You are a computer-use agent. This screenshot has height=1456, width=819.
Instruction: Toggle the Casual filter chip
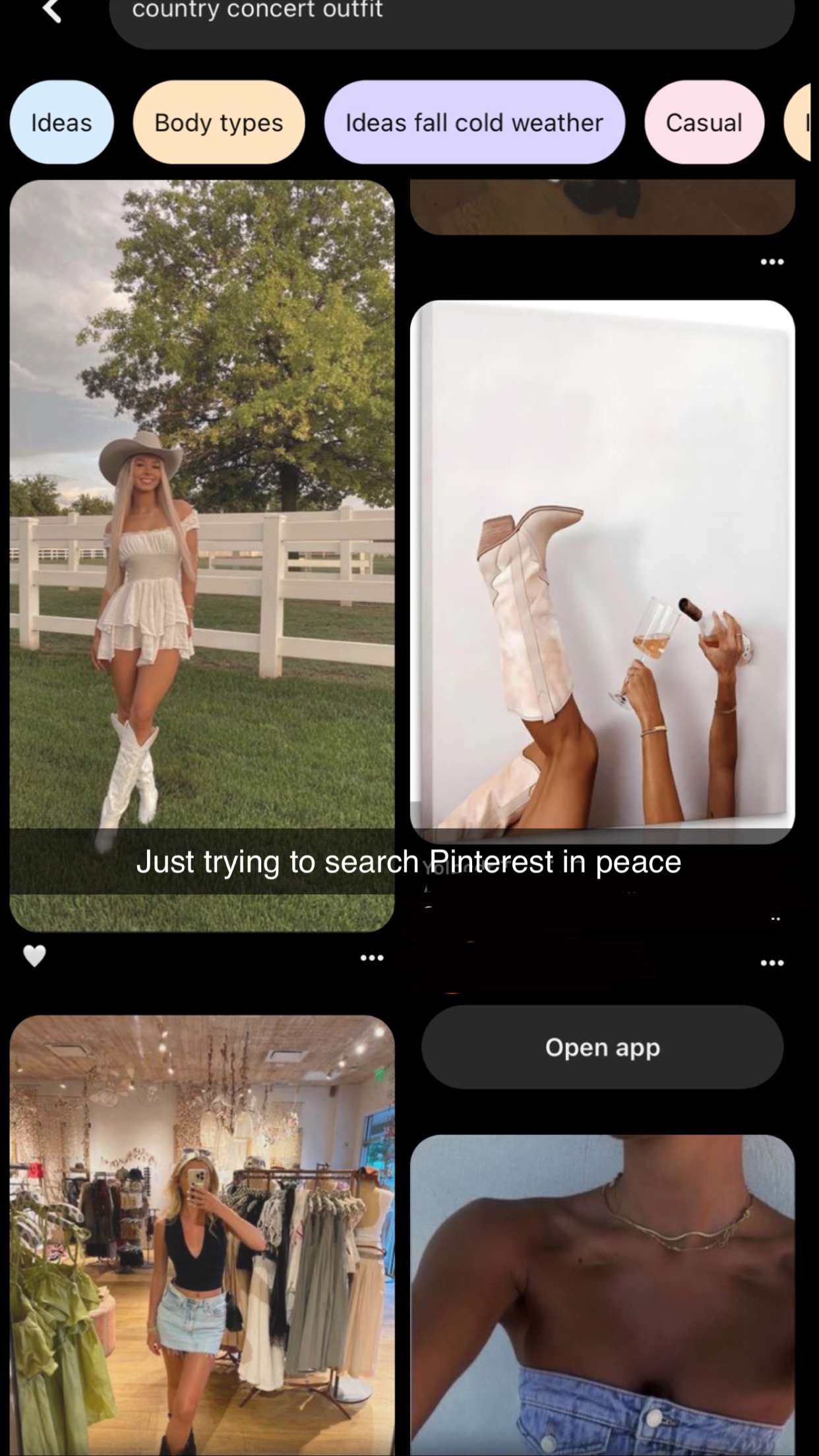[x=704, y=123]
